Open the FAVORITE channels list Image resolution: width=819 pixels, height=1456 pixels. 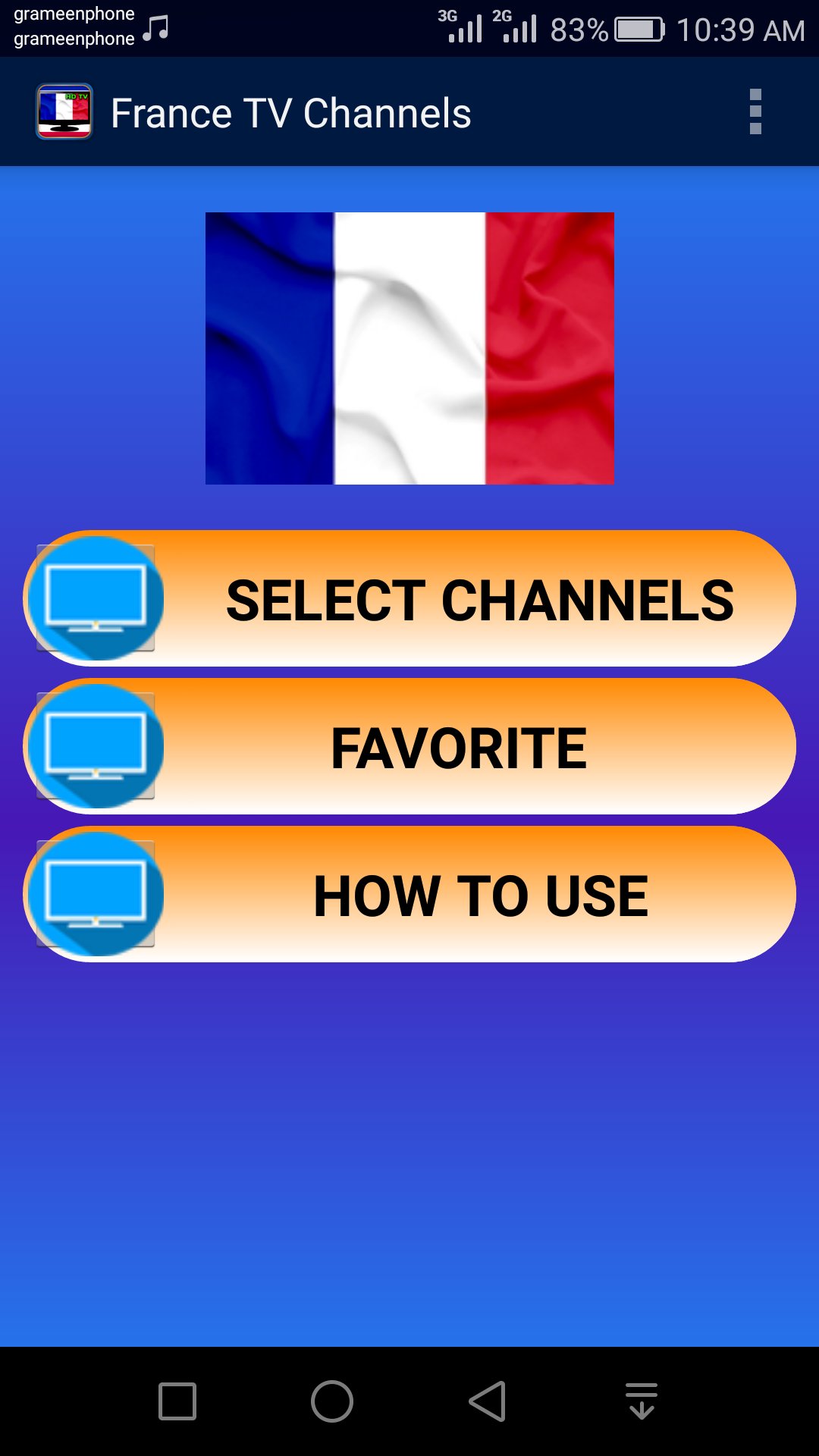[x=460, y=746]
